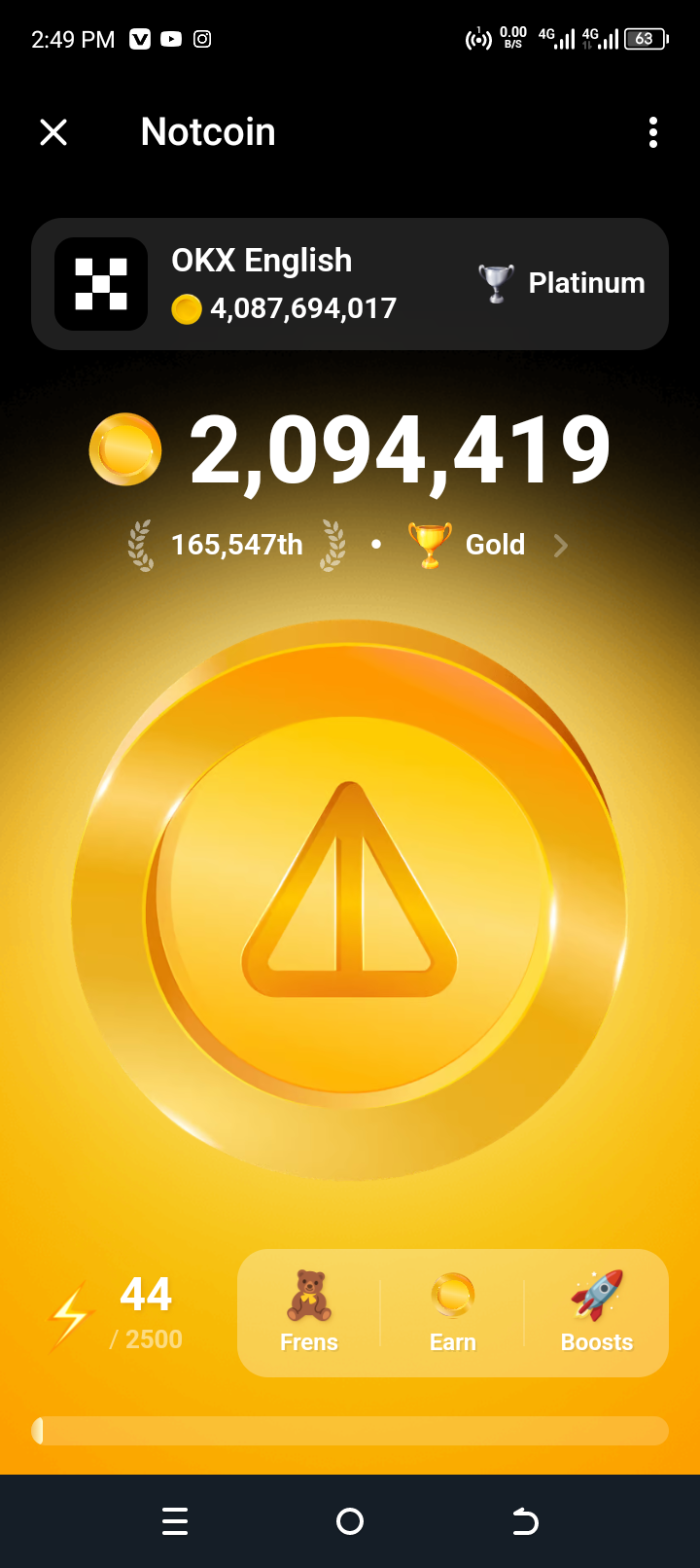The image size is (700, 1568).
Task: Go to the Earn section
Action: click(x=453, y=1312)
